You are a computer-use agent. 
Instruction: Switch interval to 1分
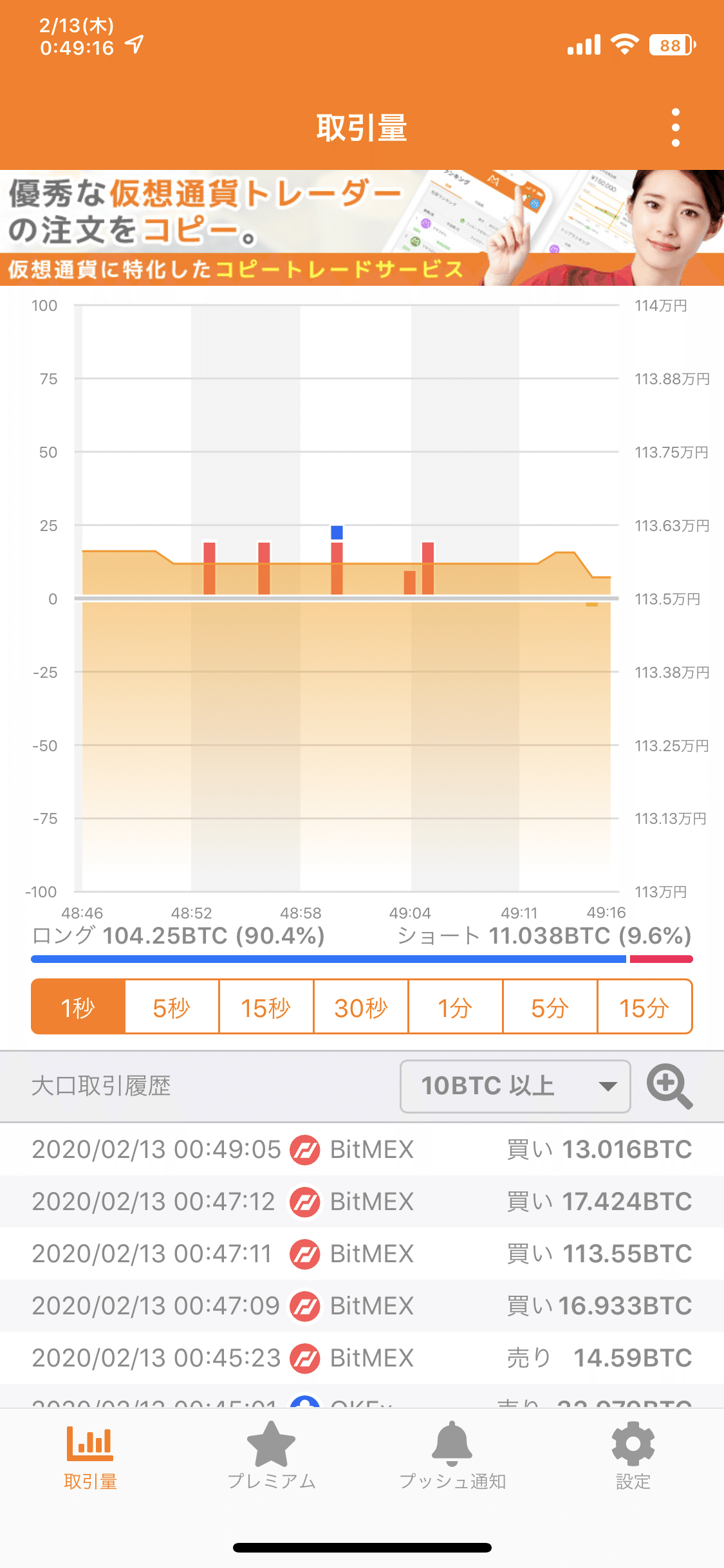tap(455, 1007)
